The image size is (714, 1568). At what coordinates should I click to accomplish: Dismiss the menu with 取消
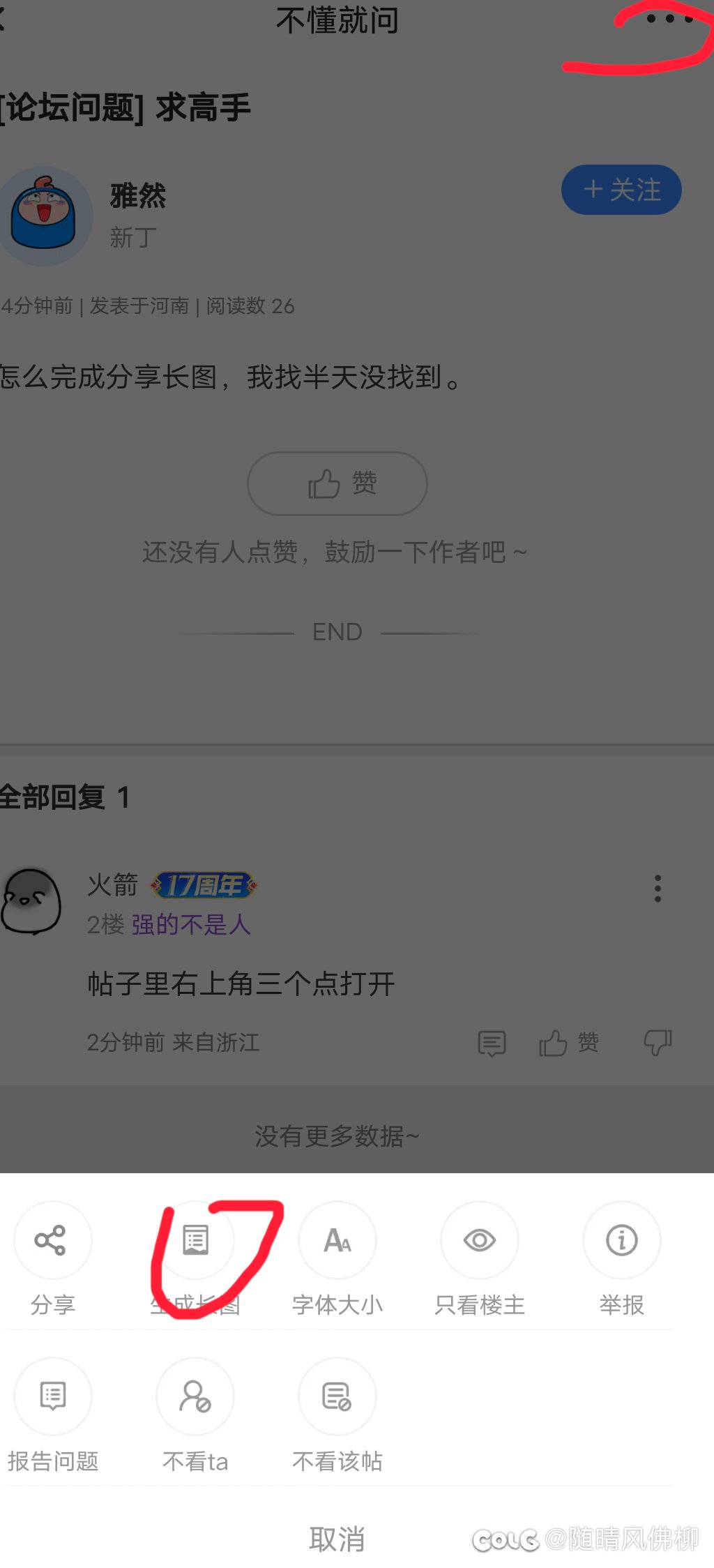click(337, 1539)
